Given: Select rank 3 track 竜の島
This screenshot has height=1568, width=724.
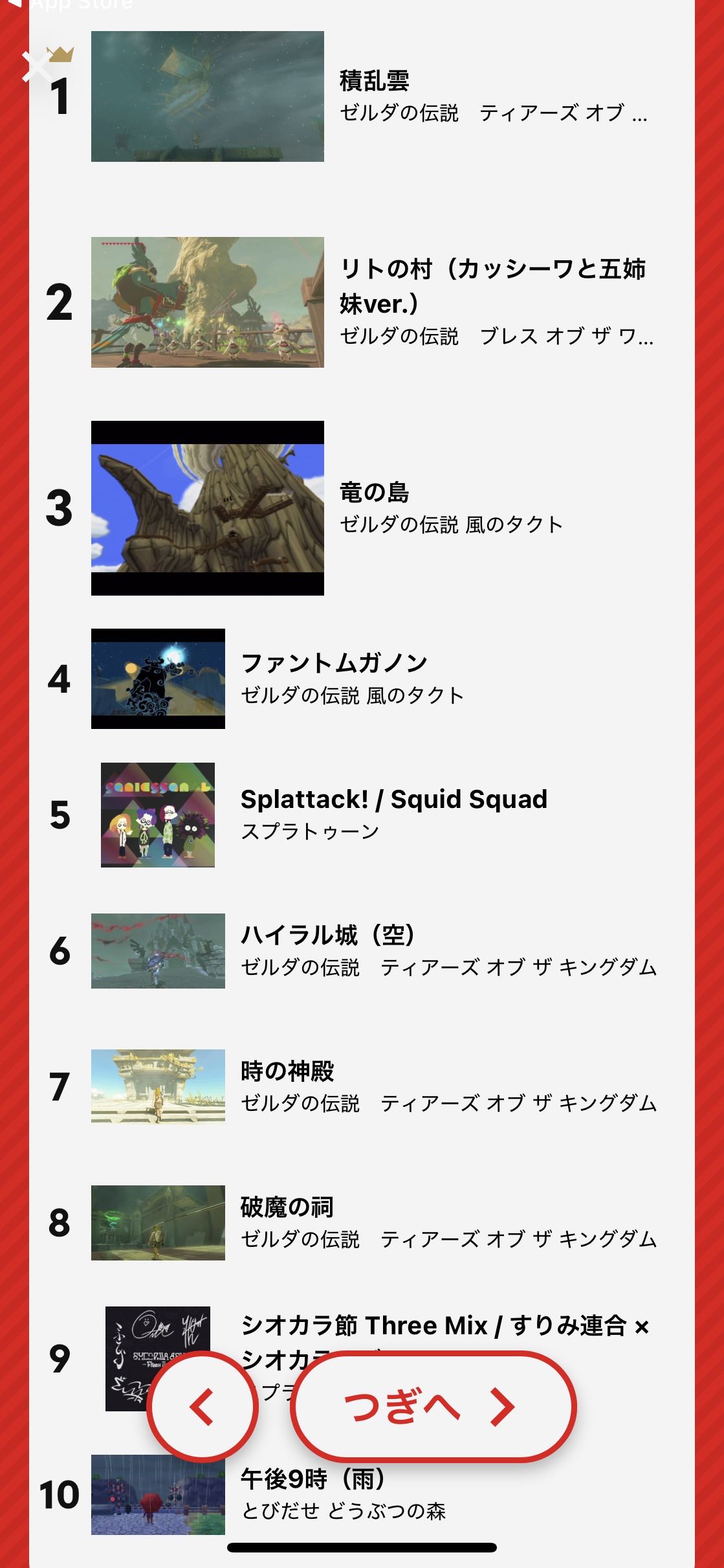Looking at the screenshot, I should click(374, 493).
